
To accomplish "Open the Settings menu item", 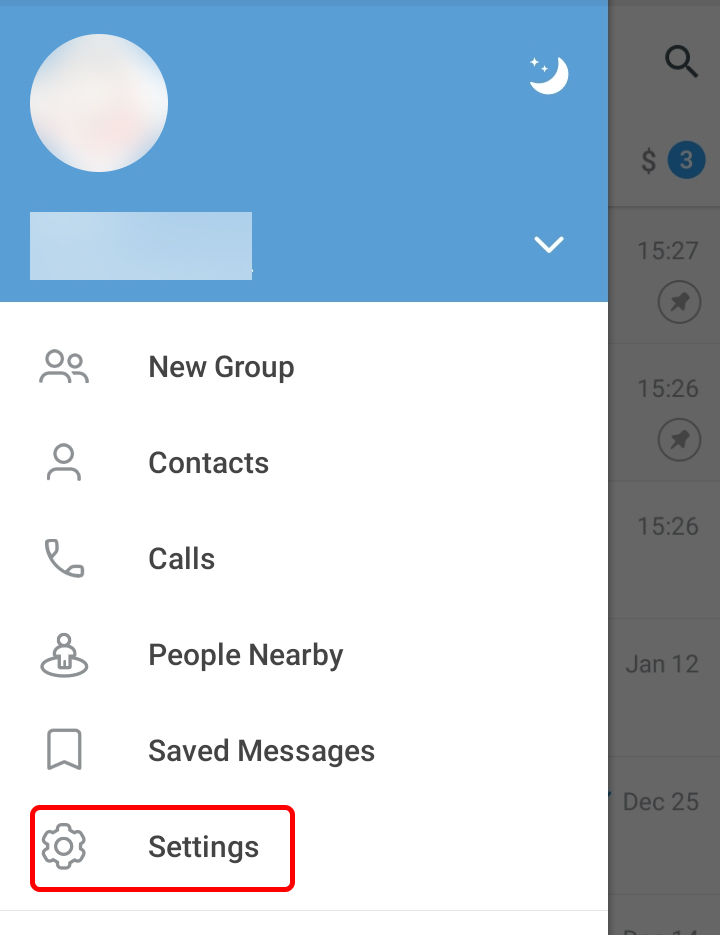I will point(203,846).
